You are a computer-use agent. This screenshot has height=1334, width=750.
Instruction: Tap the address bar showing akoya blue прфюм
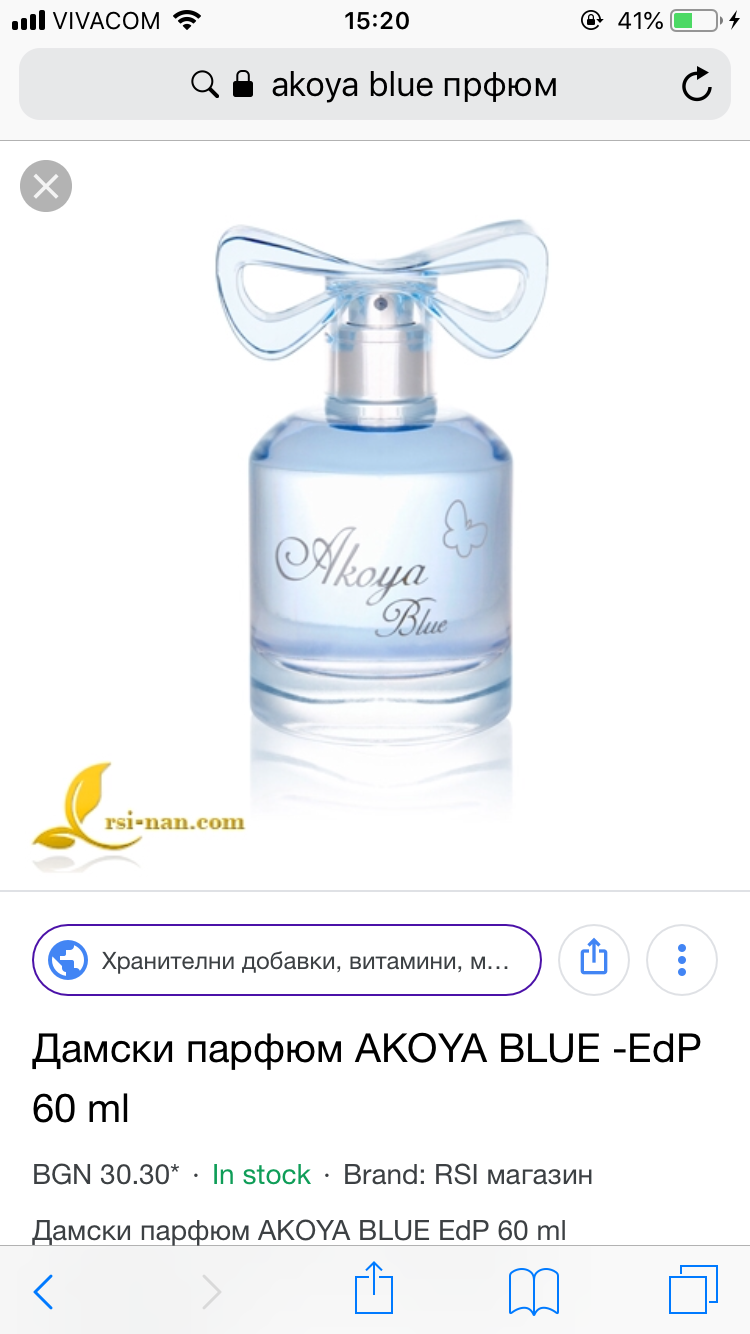(x=375, y=85)
